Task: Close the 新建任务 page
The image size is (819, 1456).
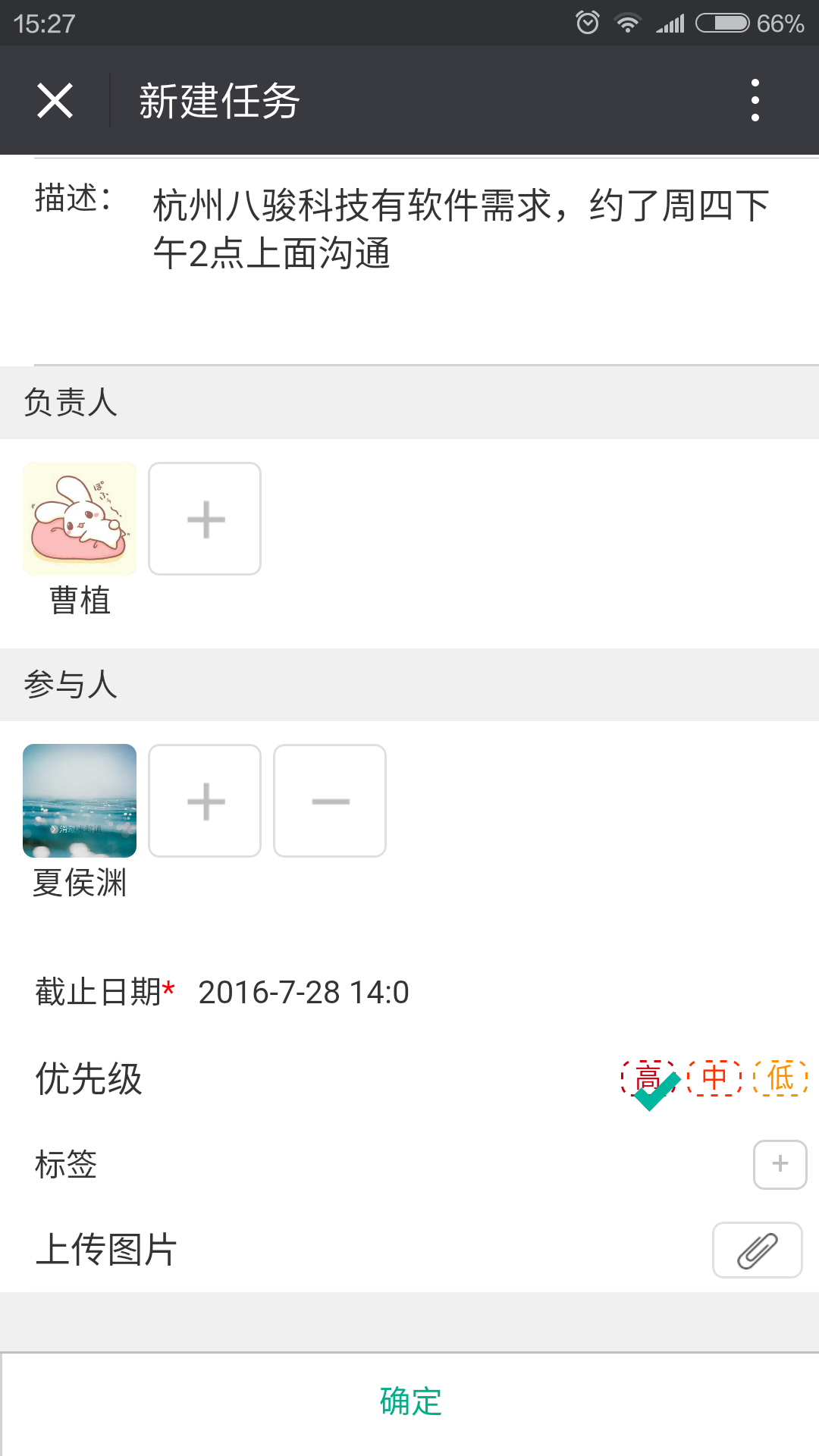Action: coord(55,100)
